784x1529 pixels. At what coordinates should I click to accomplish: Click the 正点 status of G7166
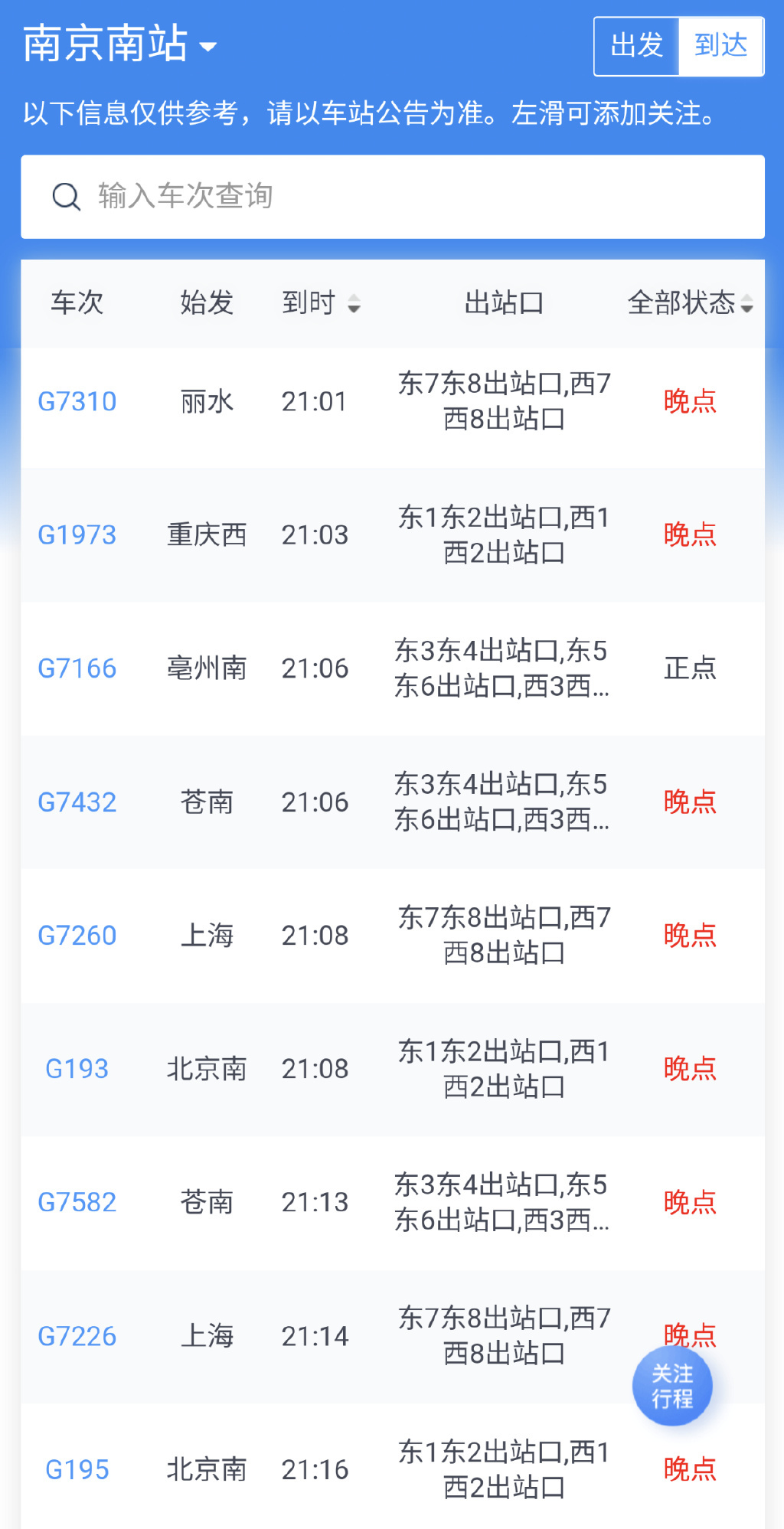click(x=690, y=668)
